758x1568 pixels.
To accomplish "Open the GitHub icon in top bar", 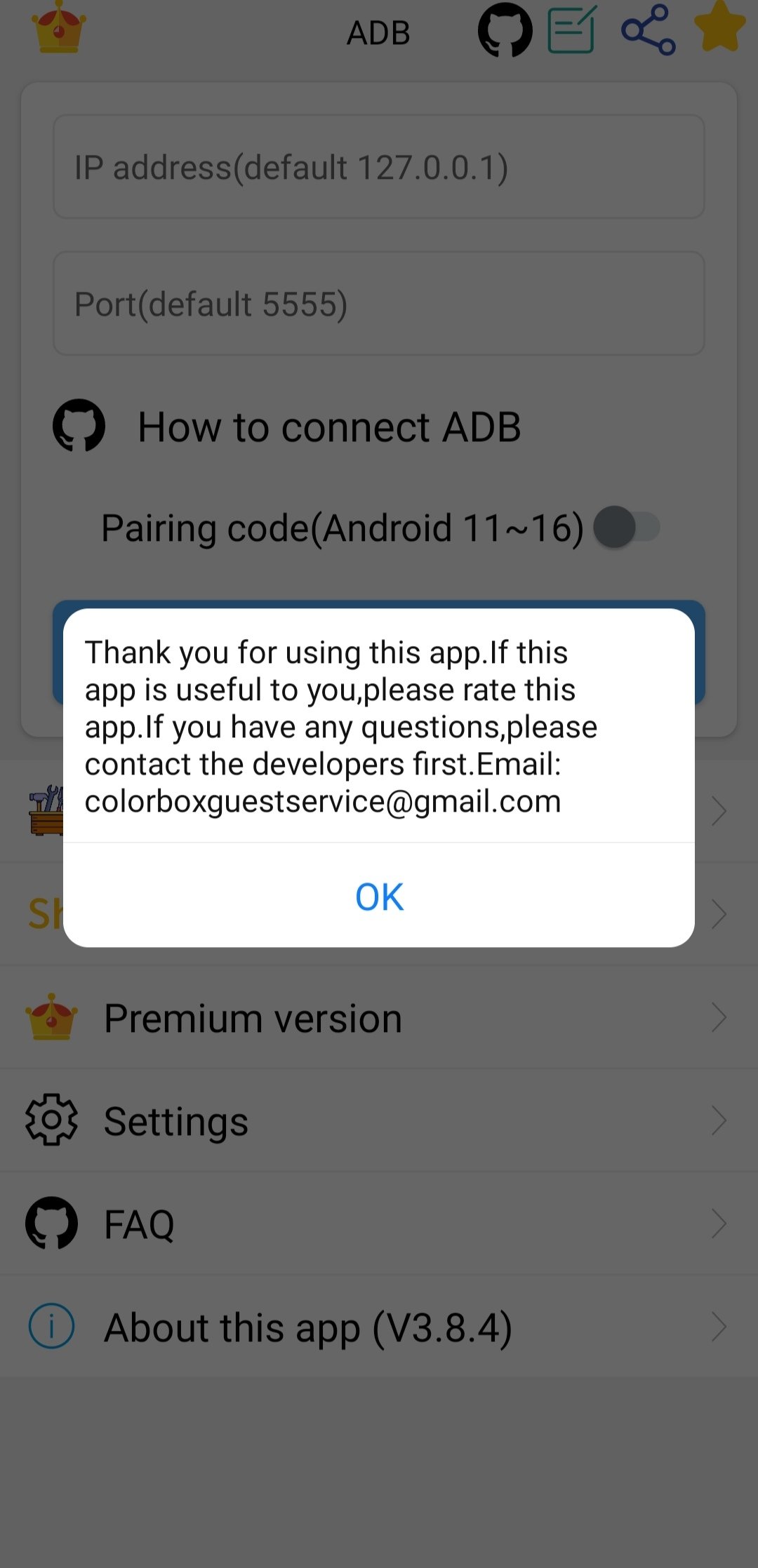I will coord(505,29).
